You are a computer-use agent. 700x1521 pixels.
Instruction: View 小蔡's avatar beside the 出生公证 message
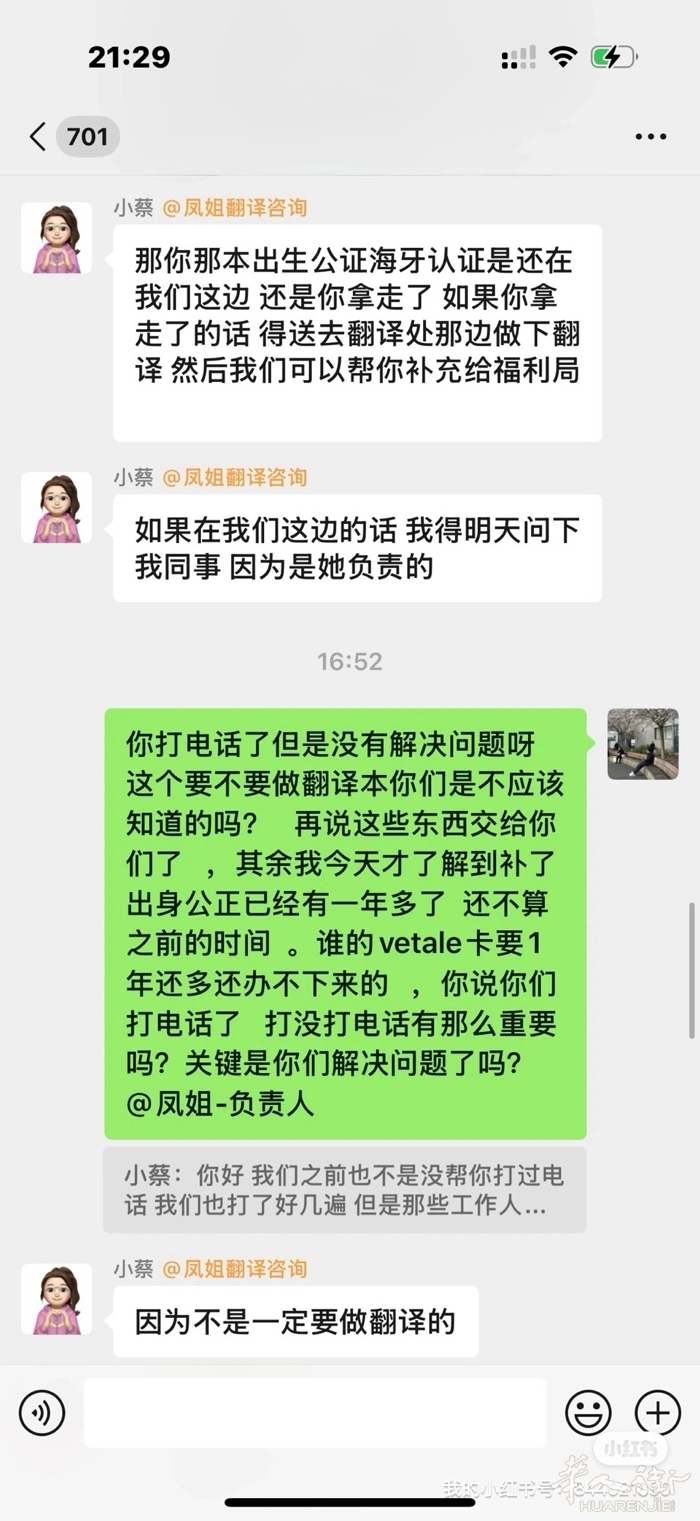(x=56, y=238)
